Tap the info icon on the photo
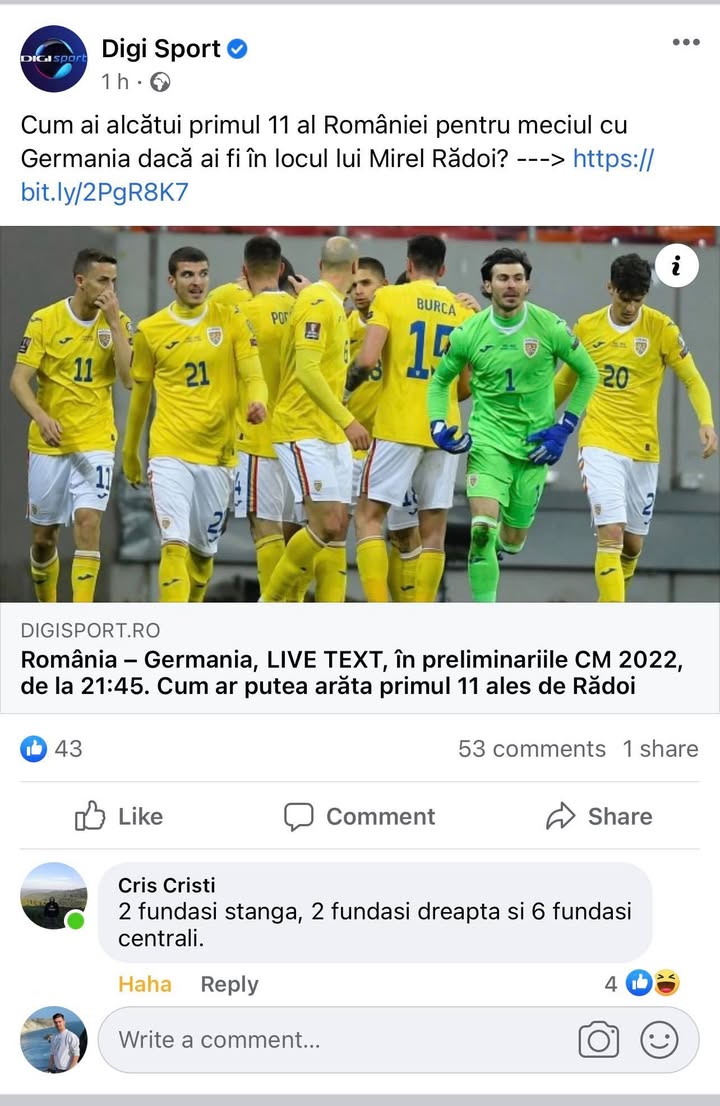This screenshot has width=720, height=1106. click(x=677, y=266)
